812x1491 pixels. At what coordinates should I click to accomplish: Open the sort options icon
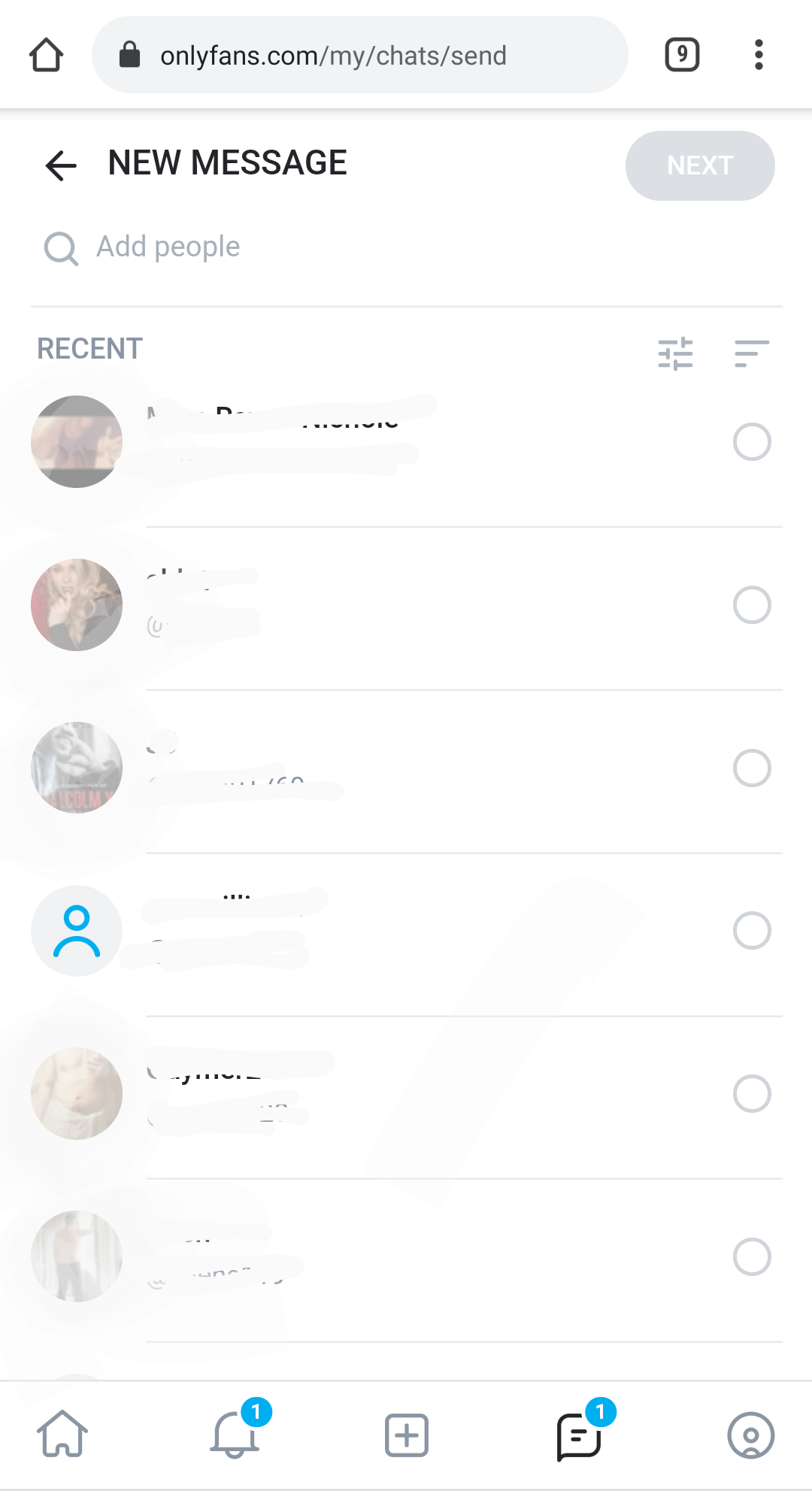751,353
